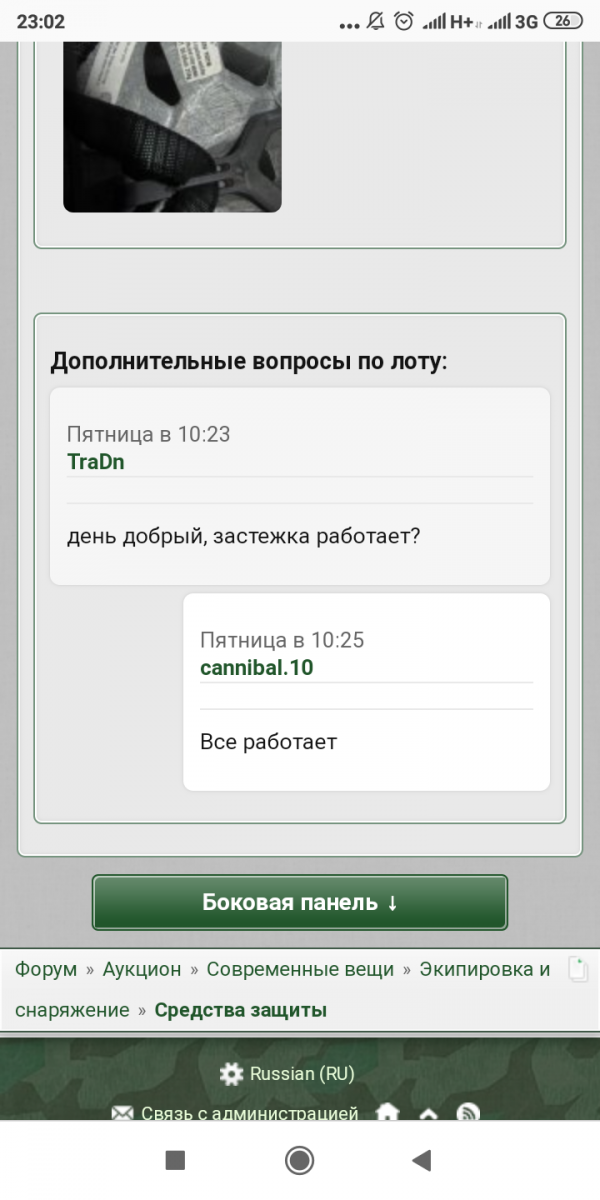Open TraDn's user profile

tap(96, 462)
